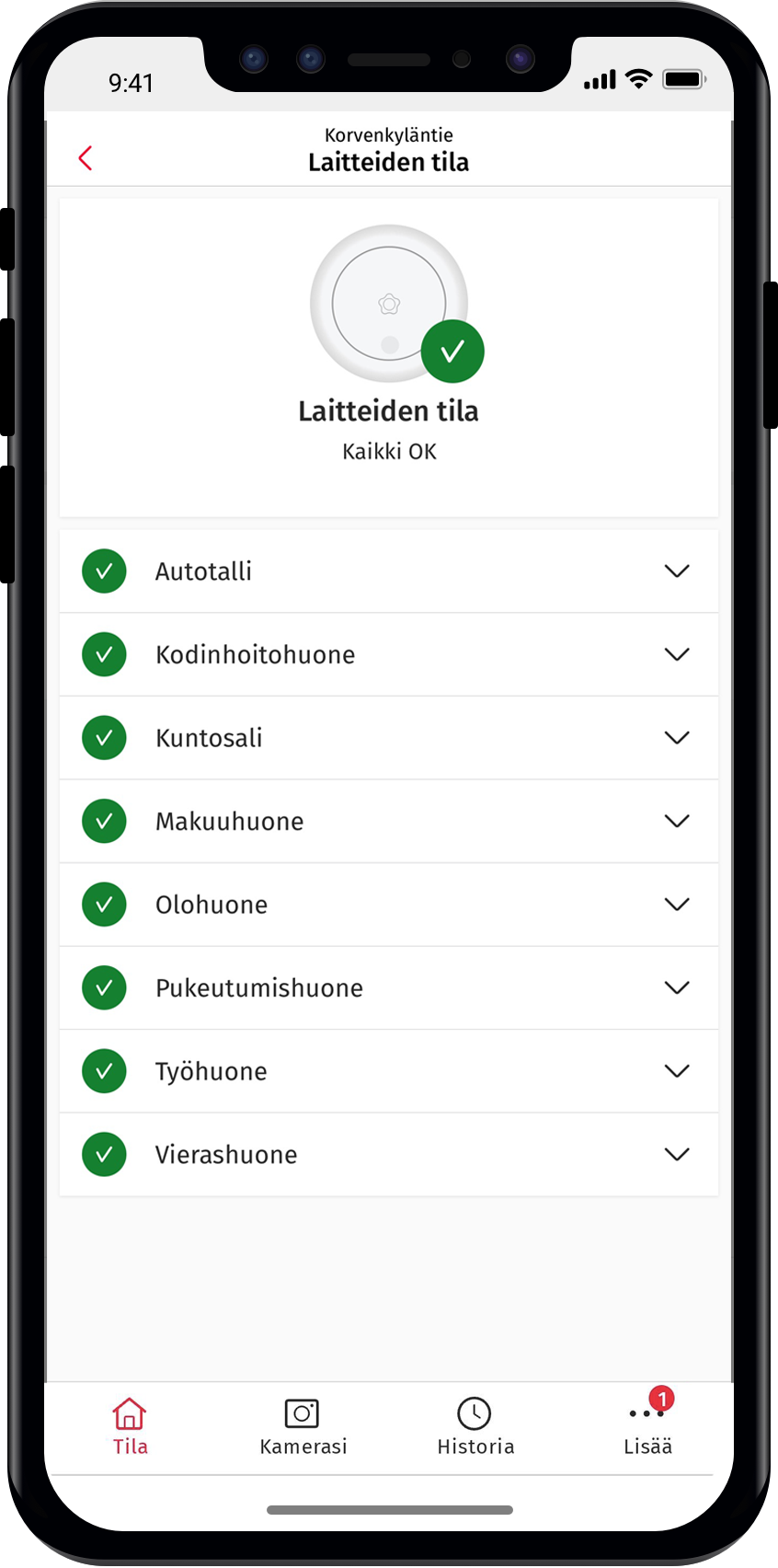Image resolution: width=778 pixels, height=1568 pixels.
Task: Expand the Pukeutumishuone section
Action: click(x=676, y=987)
